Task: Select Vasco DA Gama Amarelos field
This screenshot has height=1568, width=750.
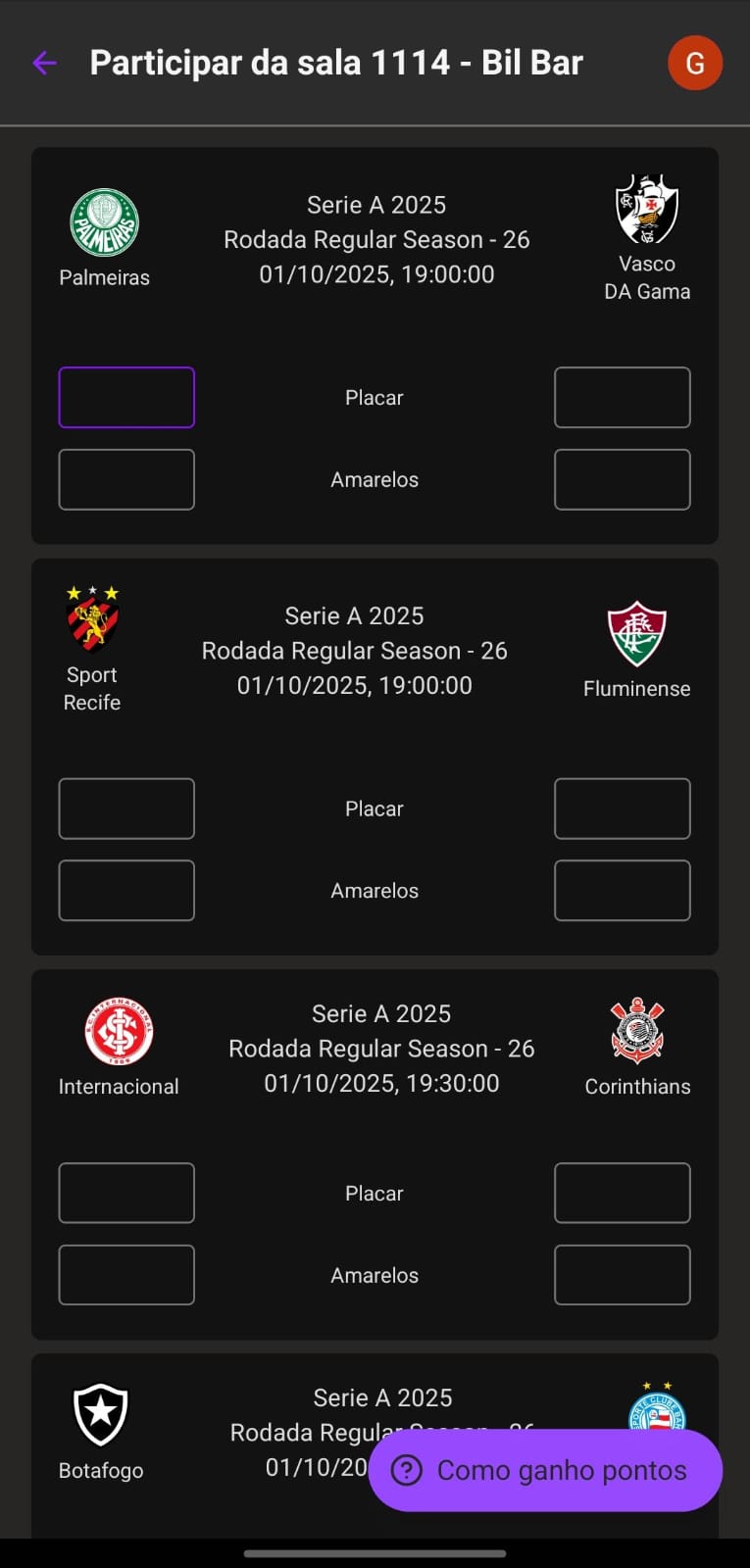Action: pos(623,480)
